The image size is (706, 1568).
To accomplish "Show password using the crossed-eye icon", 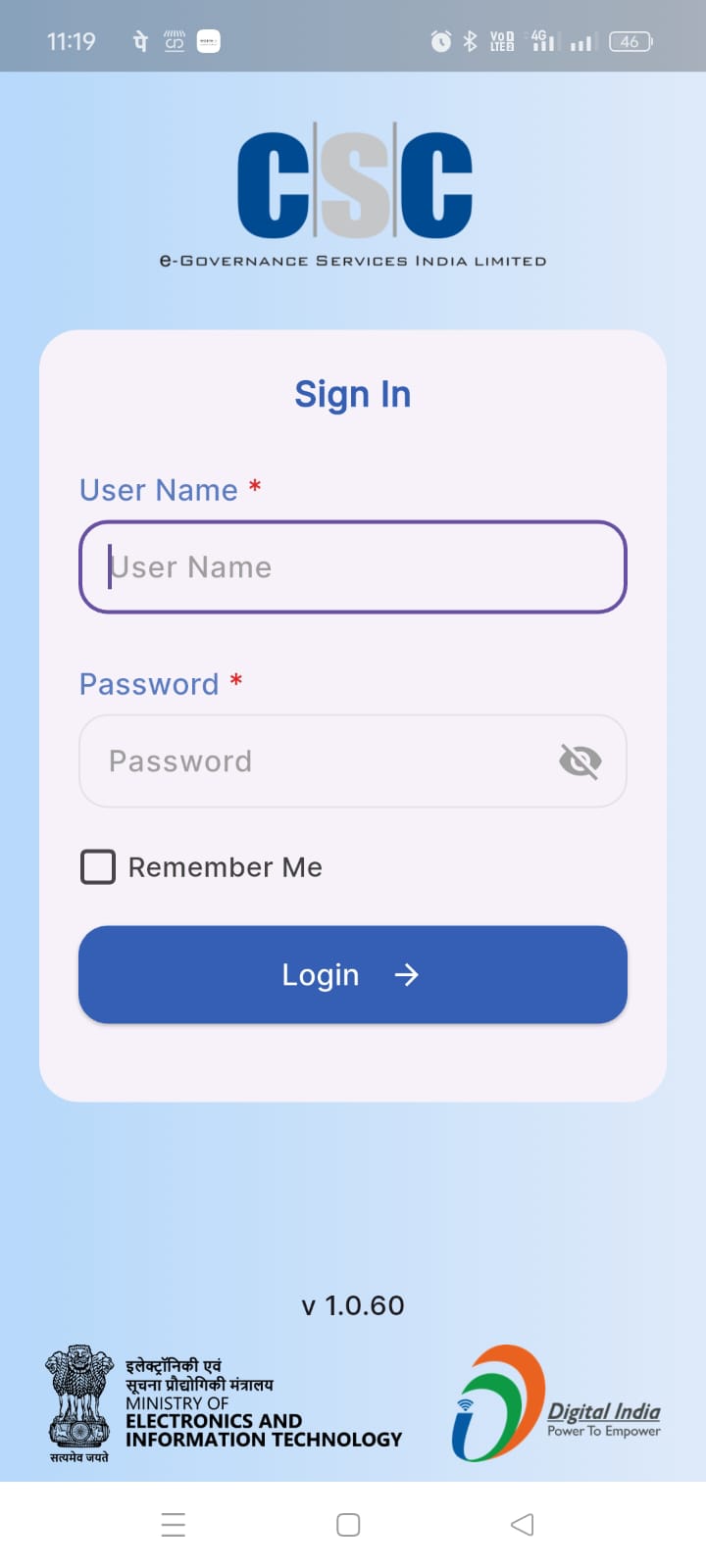I will coord(580,761).
